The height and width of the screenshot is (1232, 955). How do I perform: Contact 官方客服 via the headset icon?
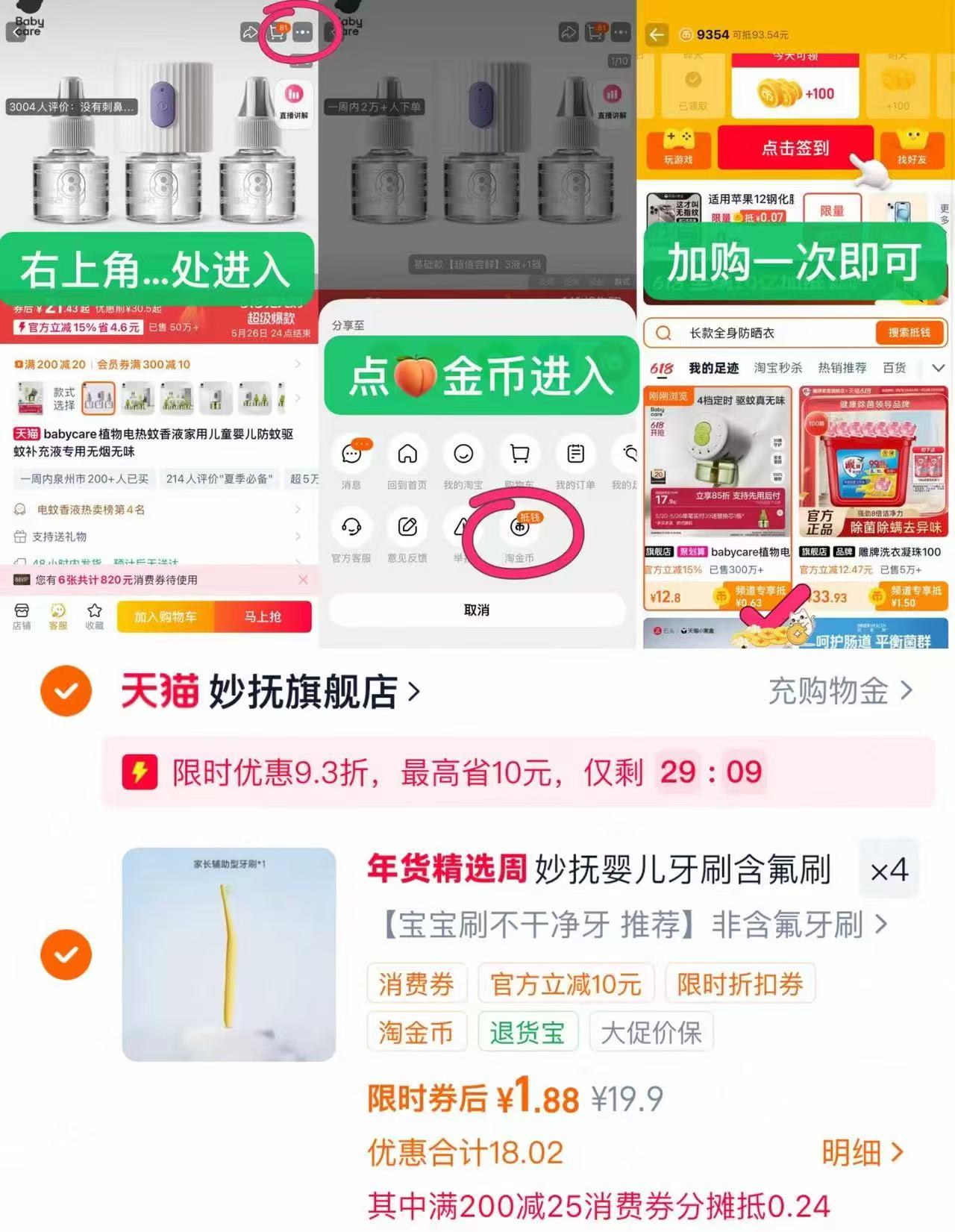(x=351, y=527)
